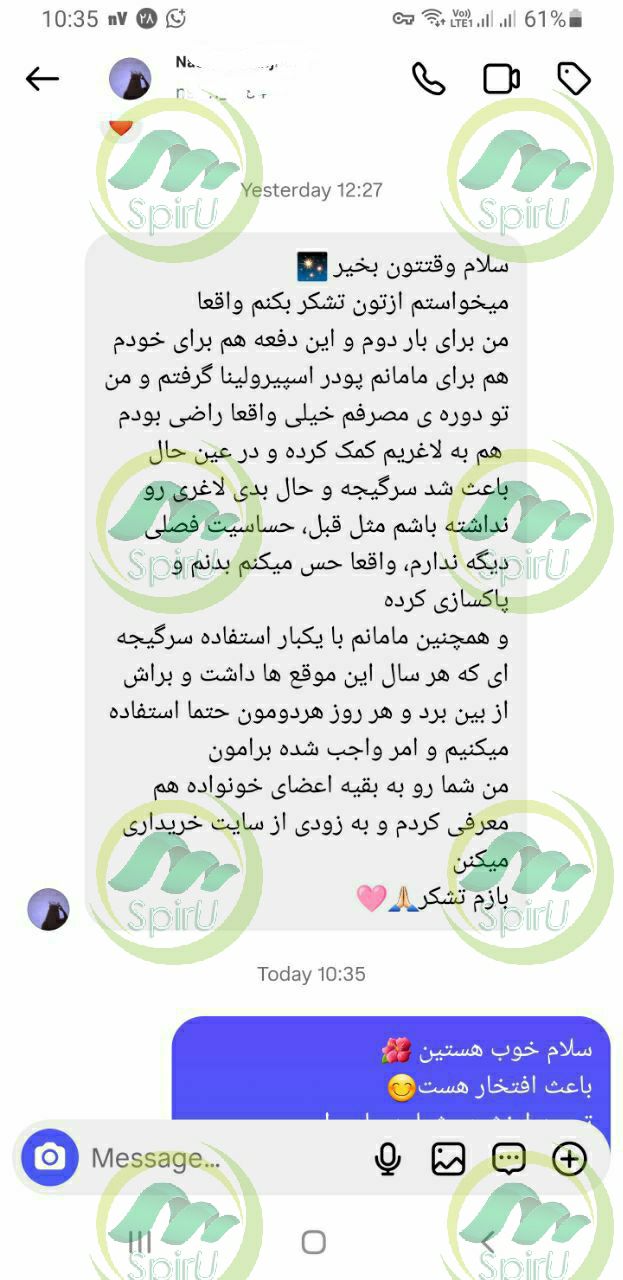
Task: Tap the system home button
Action: click(x=313, y=1242)
